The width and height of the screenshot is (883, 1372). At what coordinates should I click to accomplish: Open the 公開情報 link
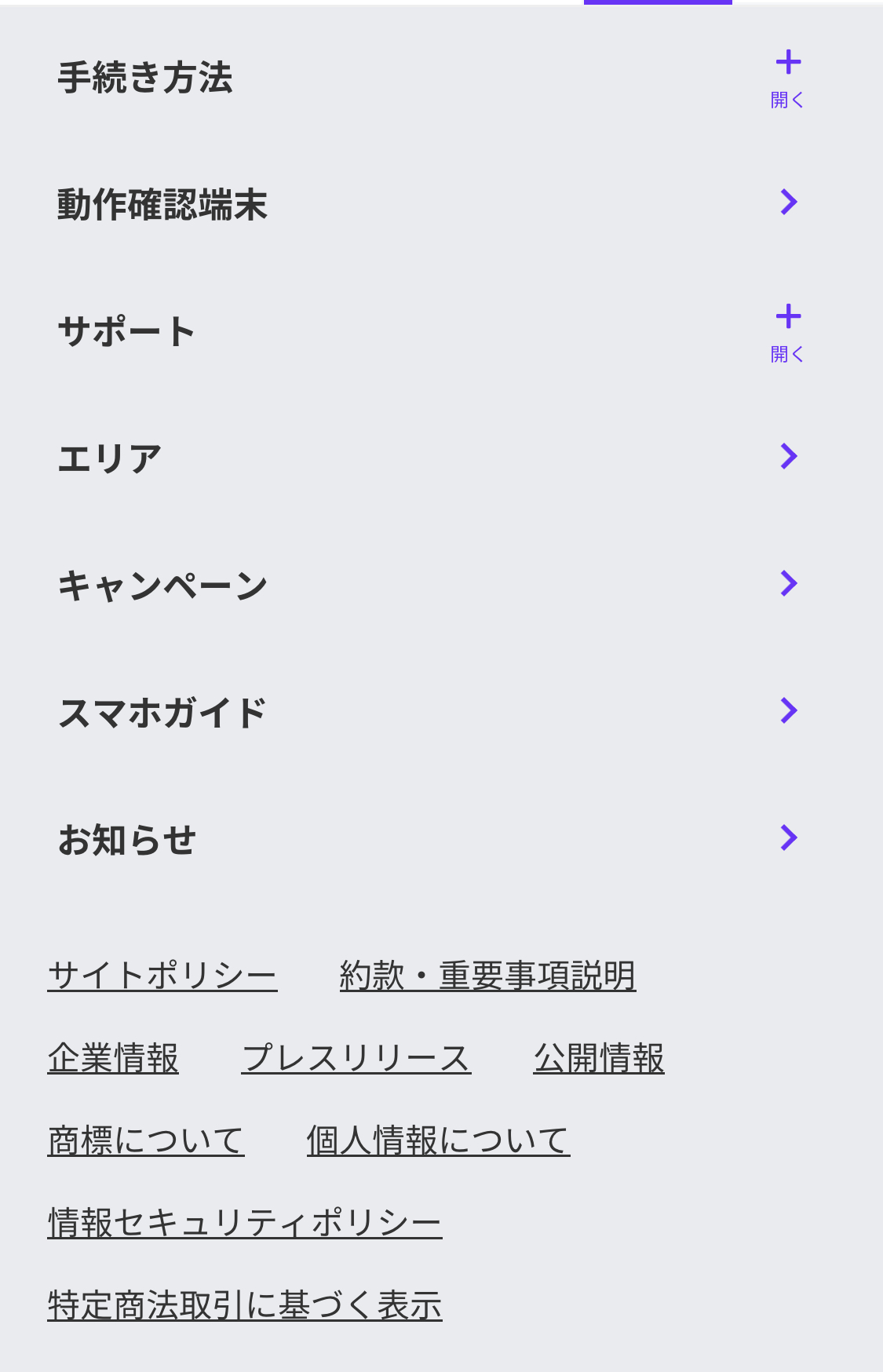tap(599, 1058)
